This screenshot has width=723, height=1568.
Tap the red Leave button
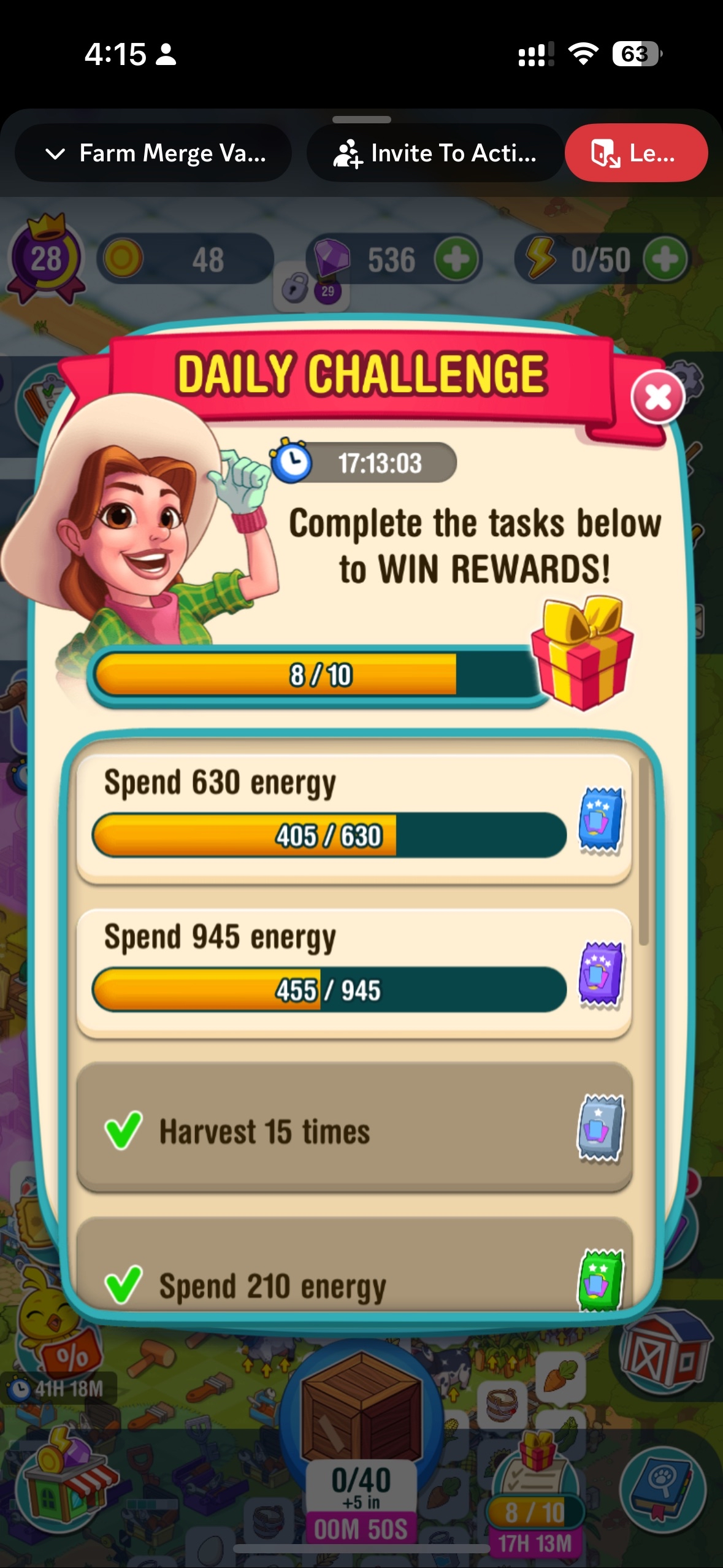635,153
